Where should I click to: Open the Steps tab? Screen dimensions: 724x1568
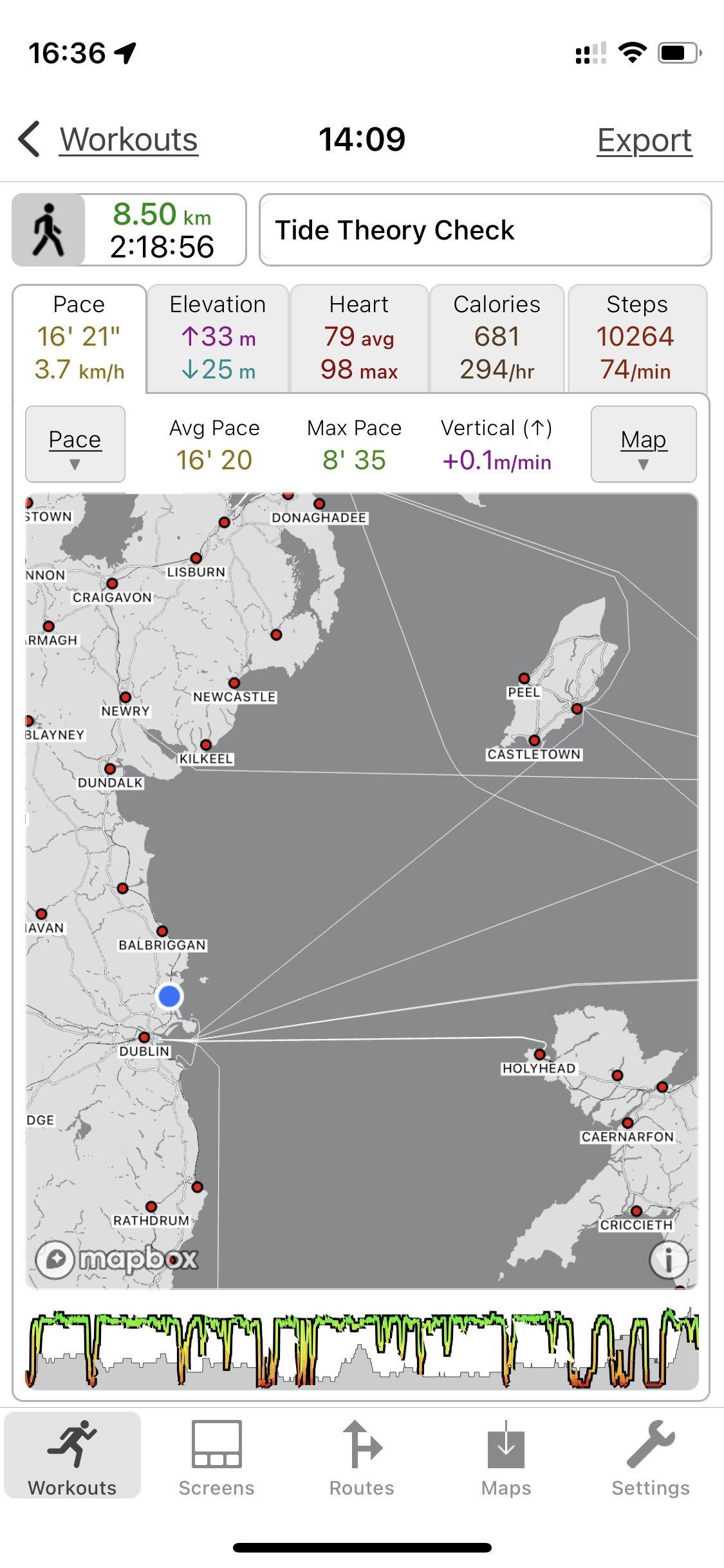coord(636,337)
